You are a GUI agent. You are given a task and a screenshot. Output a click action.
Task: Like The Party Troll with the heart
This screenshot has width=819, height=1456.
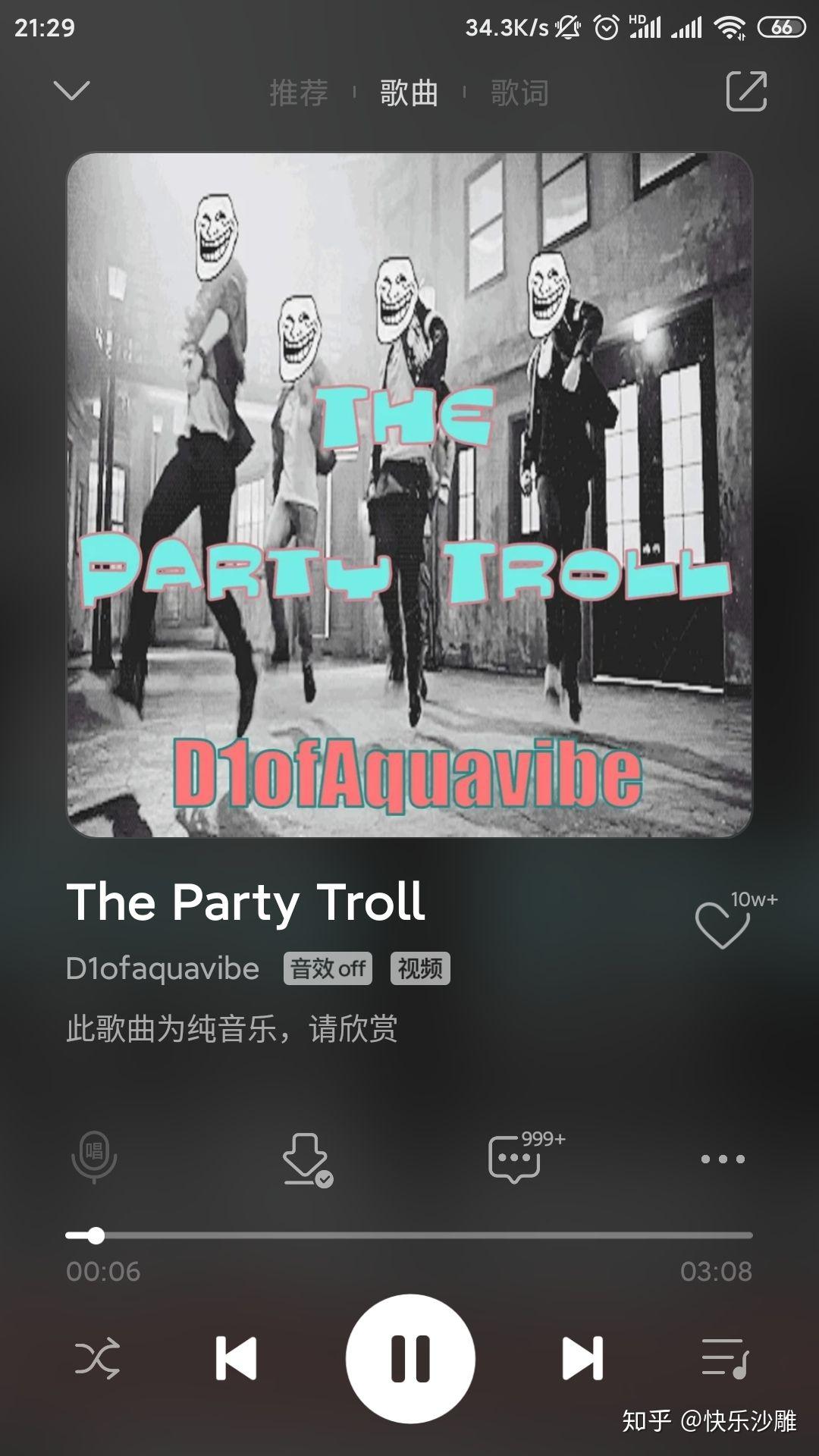pos(722,924)
